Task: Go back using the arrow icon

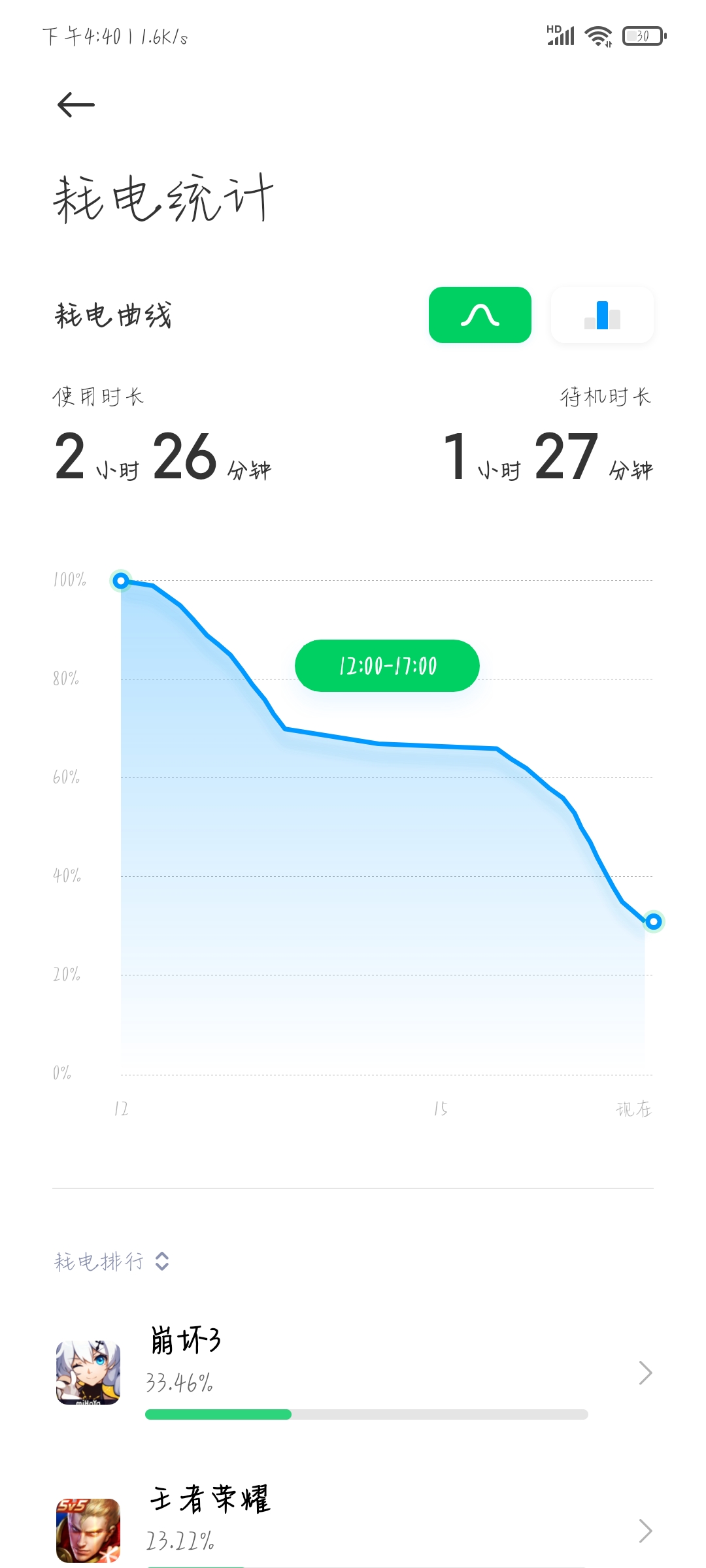Action: pos(76,105)
